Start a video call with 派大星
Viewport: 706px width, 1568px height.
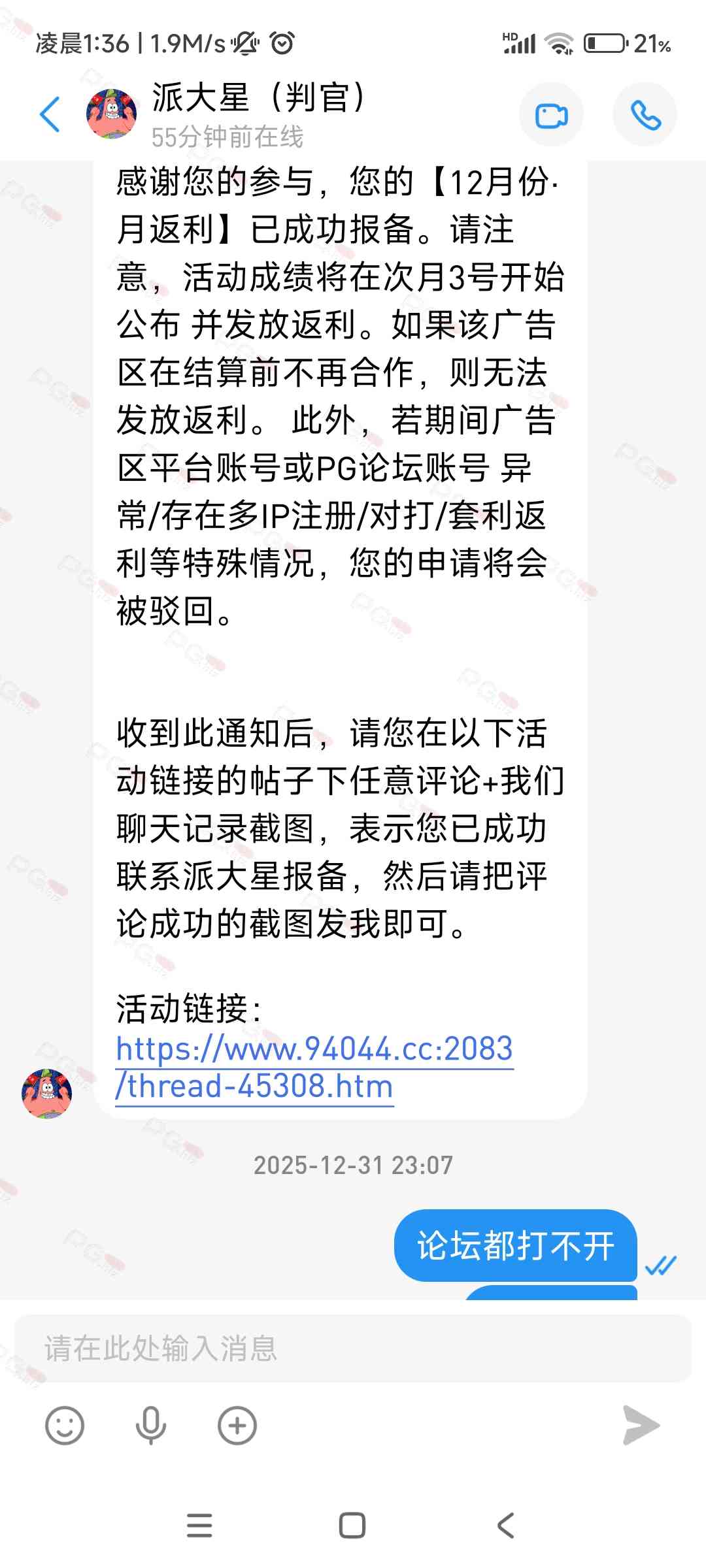[x=551, y=116]
